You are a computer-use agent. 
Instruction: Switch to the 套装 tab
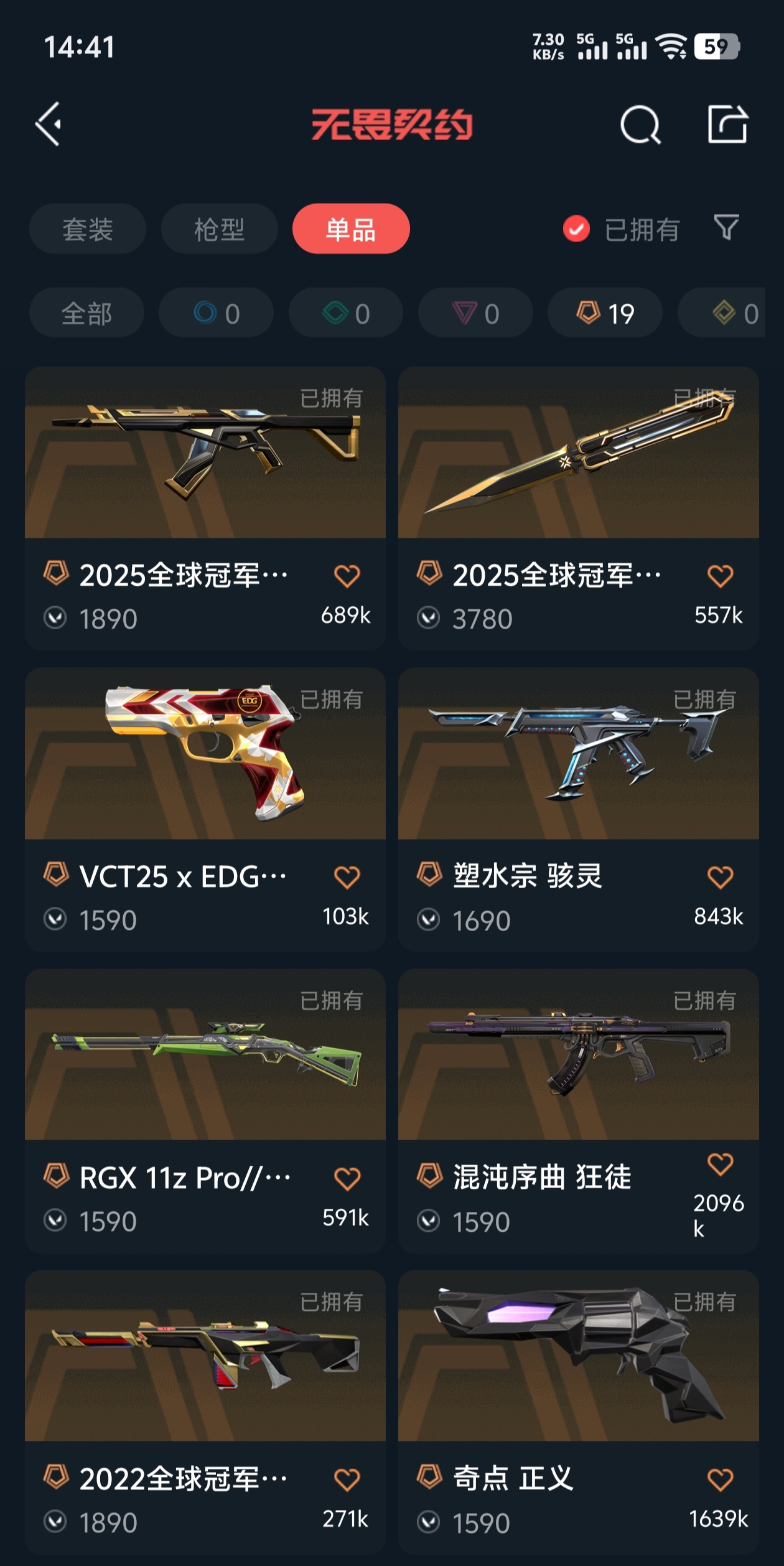click(x=88, y=229)
